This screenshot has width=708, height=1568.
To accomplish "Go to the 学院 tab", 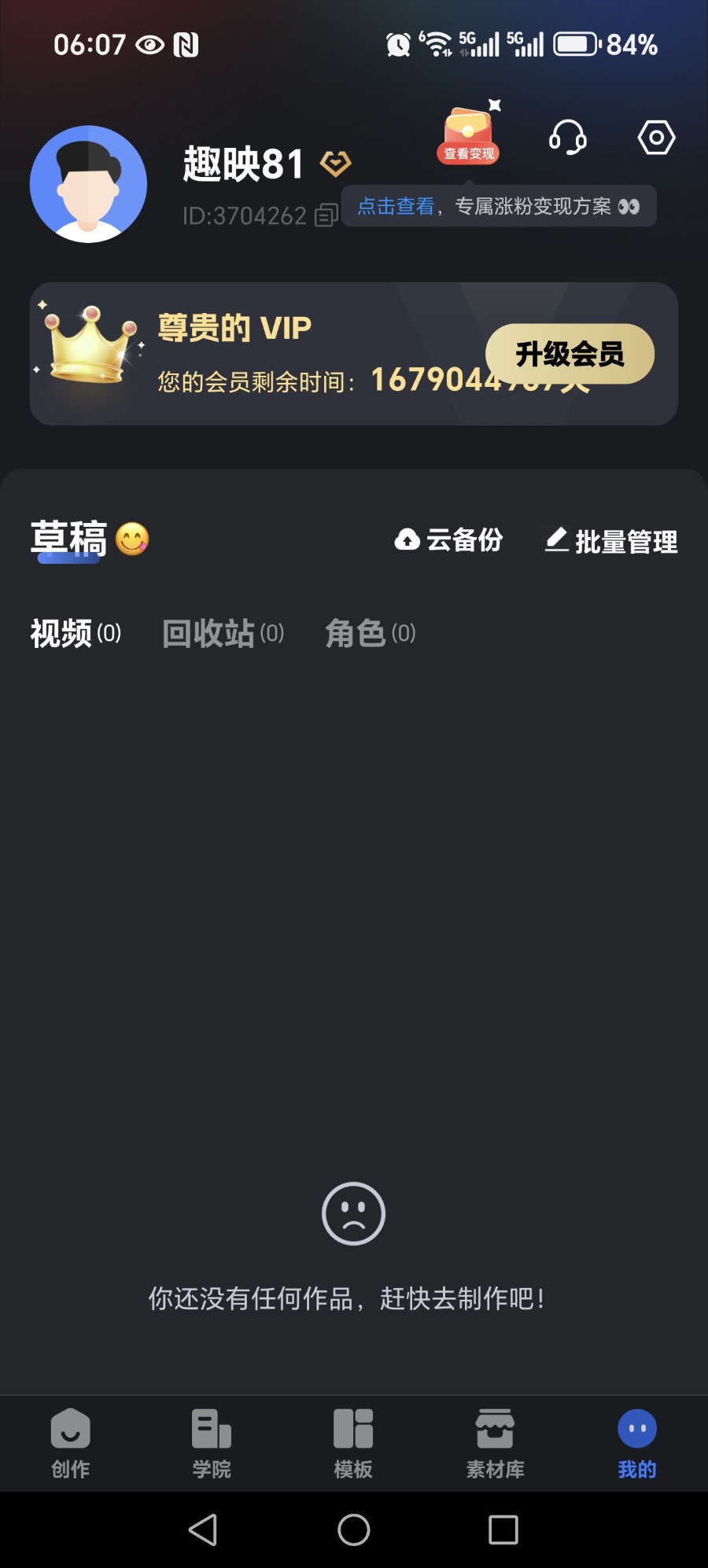I will pyautogui.click(x=212, y=1444).
